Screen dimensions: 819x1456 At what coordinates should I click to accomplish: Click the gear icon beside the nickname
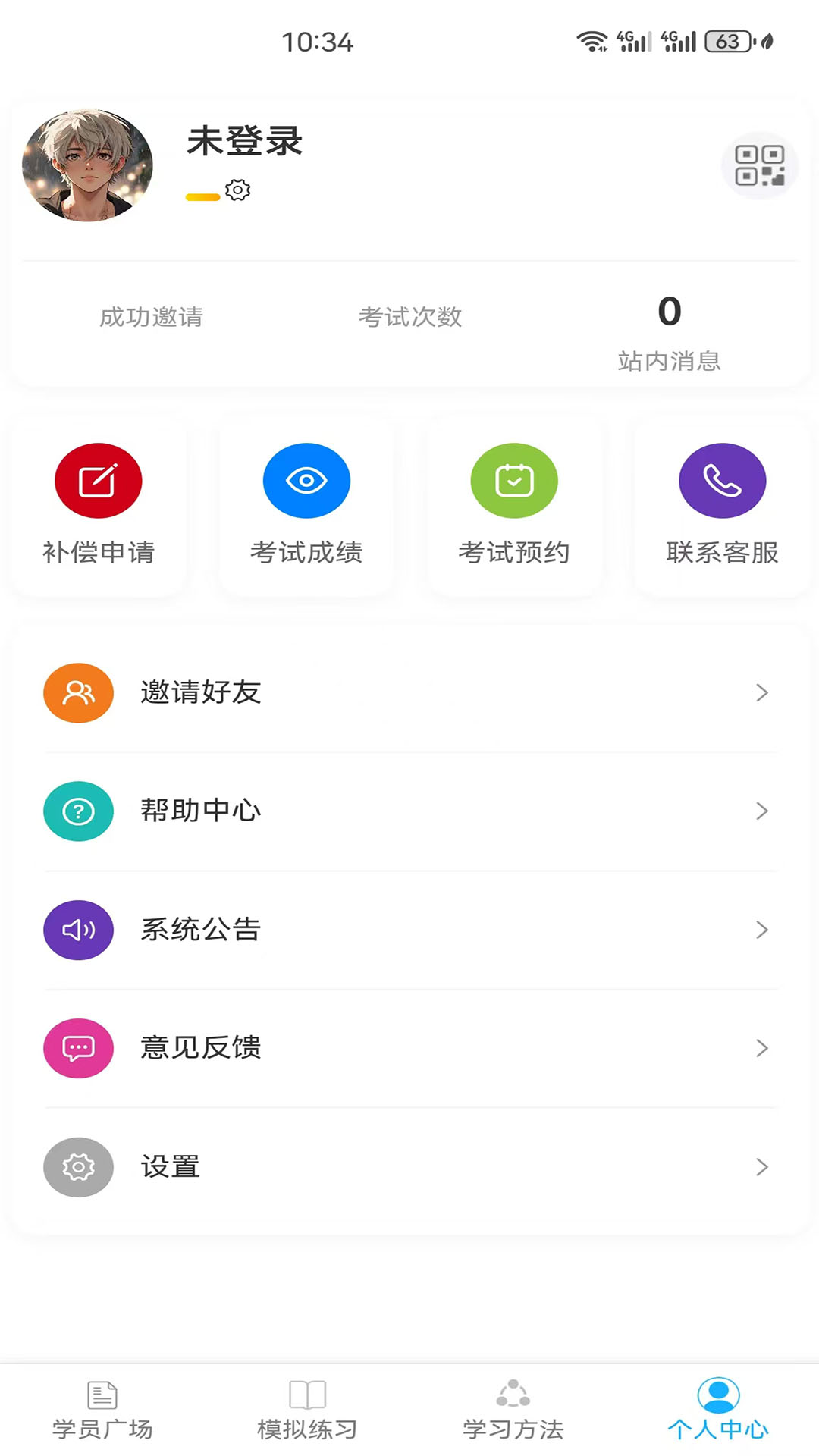(238, 191)
